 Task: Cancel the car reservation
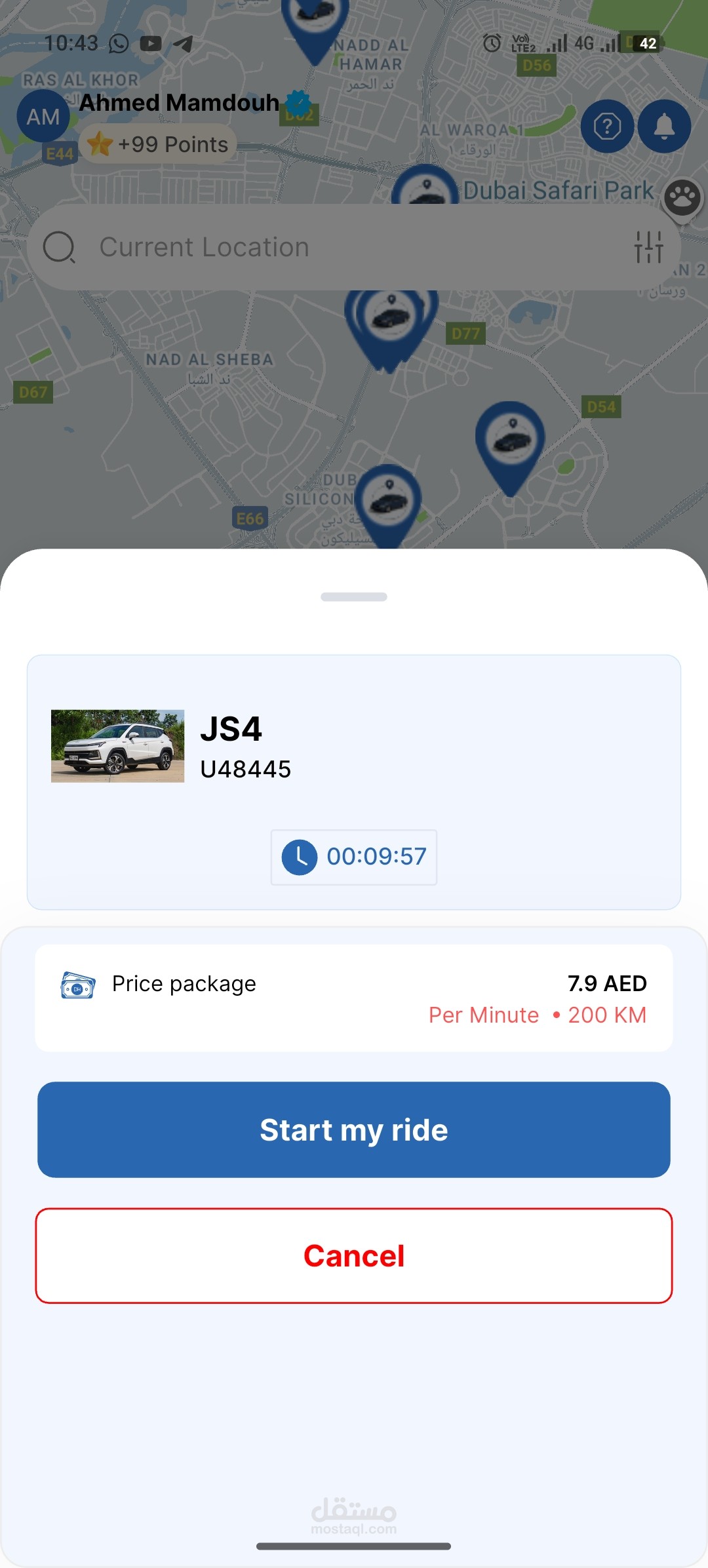(x=354, y=1255)
